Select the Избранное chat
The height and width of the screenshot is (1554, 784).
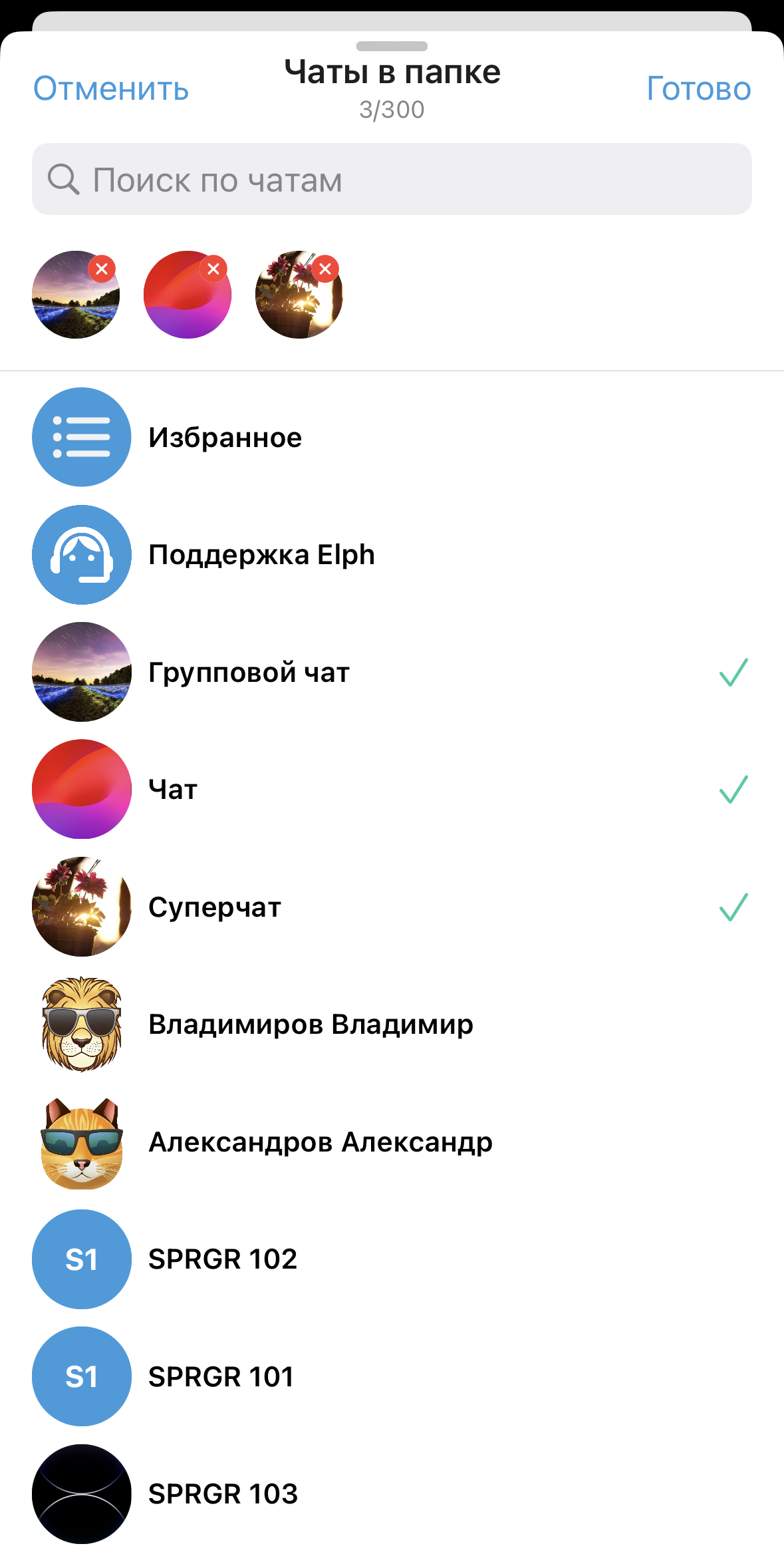[392, 437]
